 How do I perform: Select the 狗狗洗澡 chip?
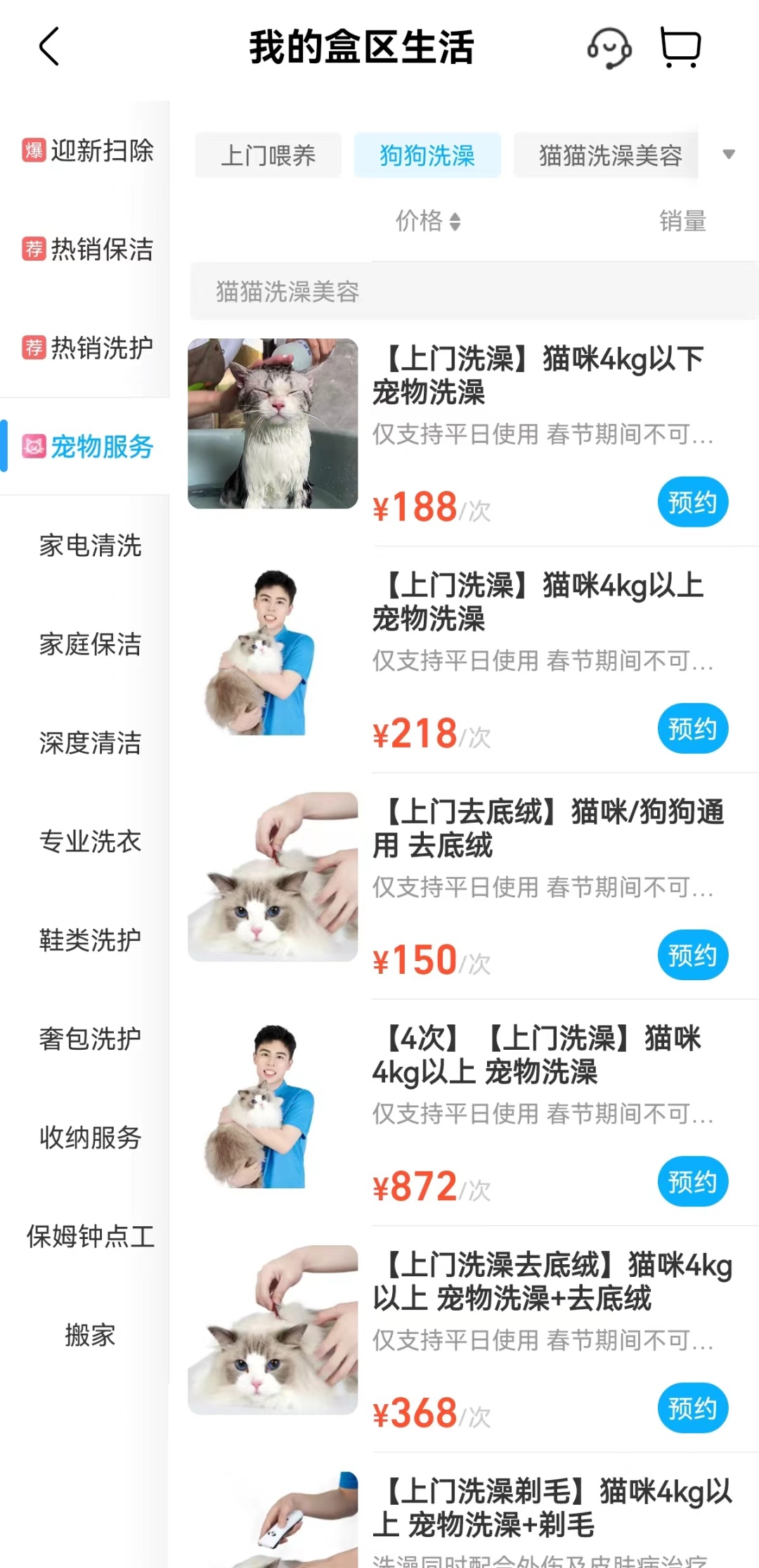427,155
